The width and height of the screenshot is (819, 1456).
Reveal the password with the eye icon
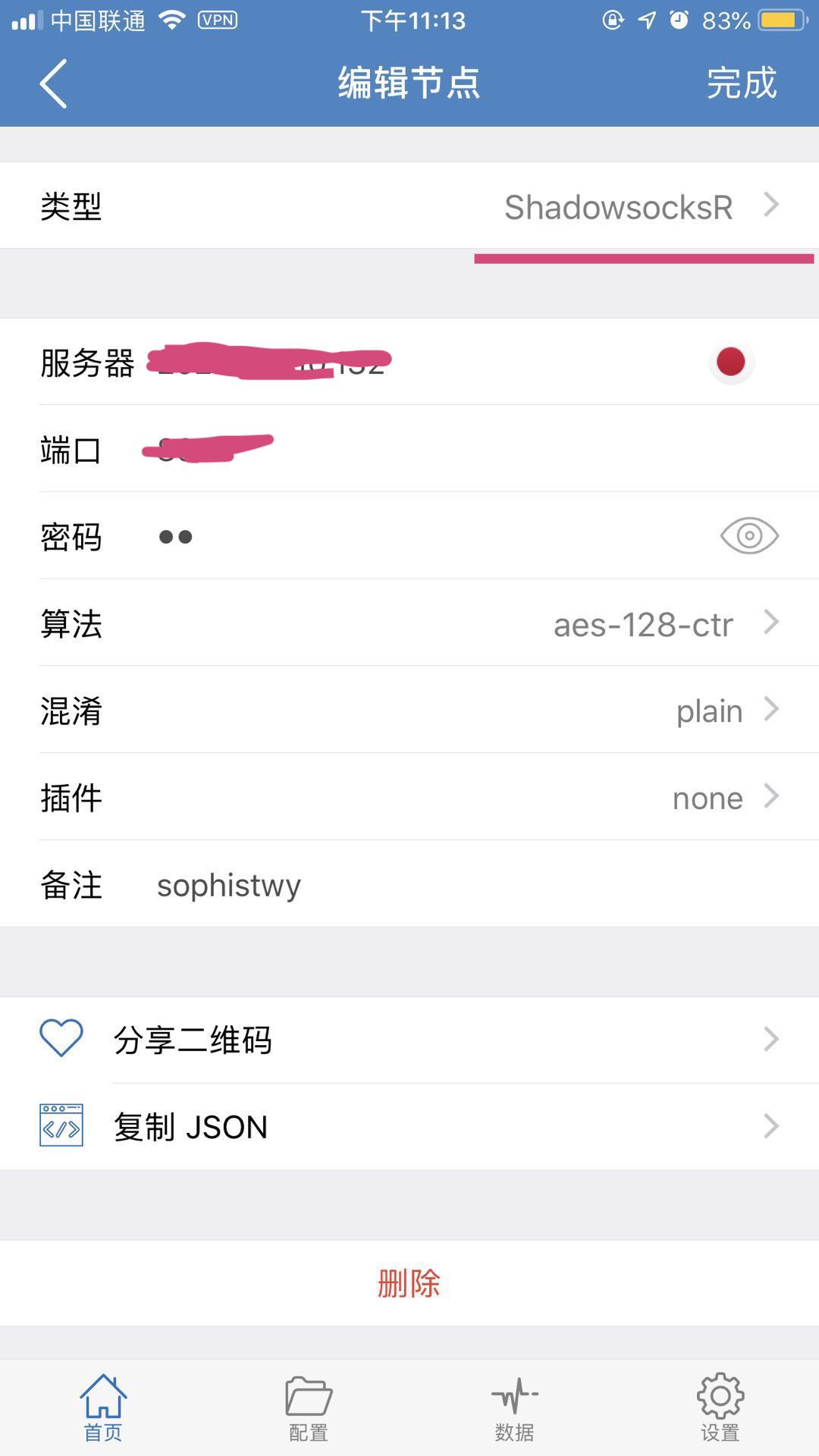(749, 536)
